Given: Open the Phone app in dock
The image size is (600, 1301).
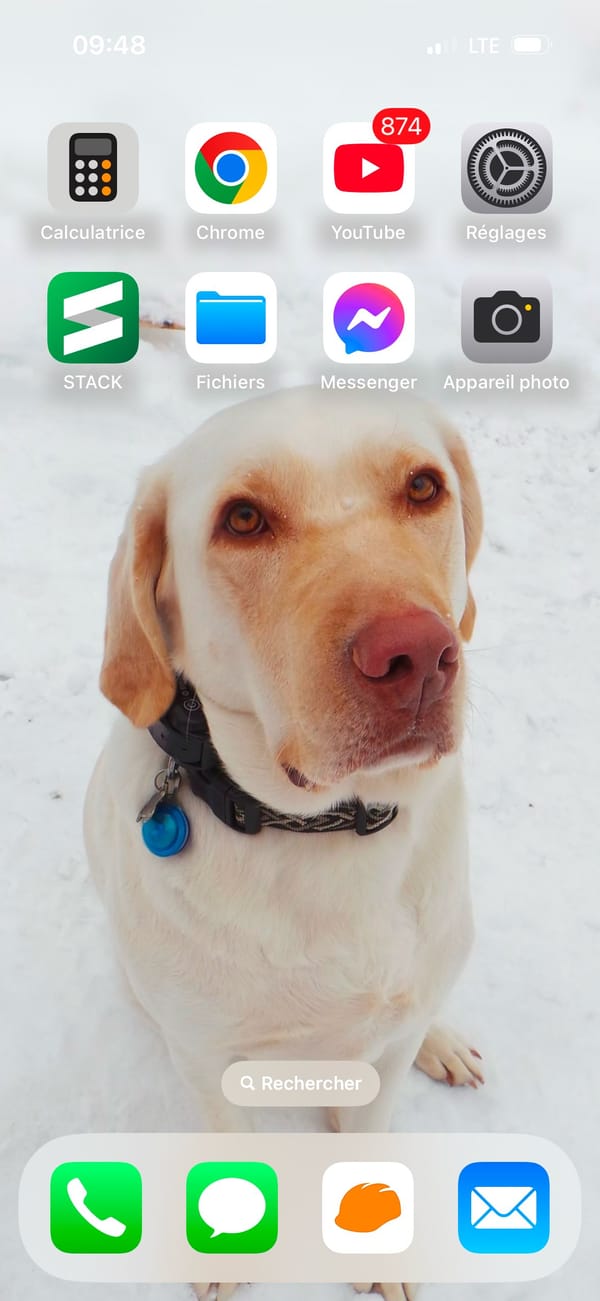Looking at the screenshot, I should [x=96, y=1207].
